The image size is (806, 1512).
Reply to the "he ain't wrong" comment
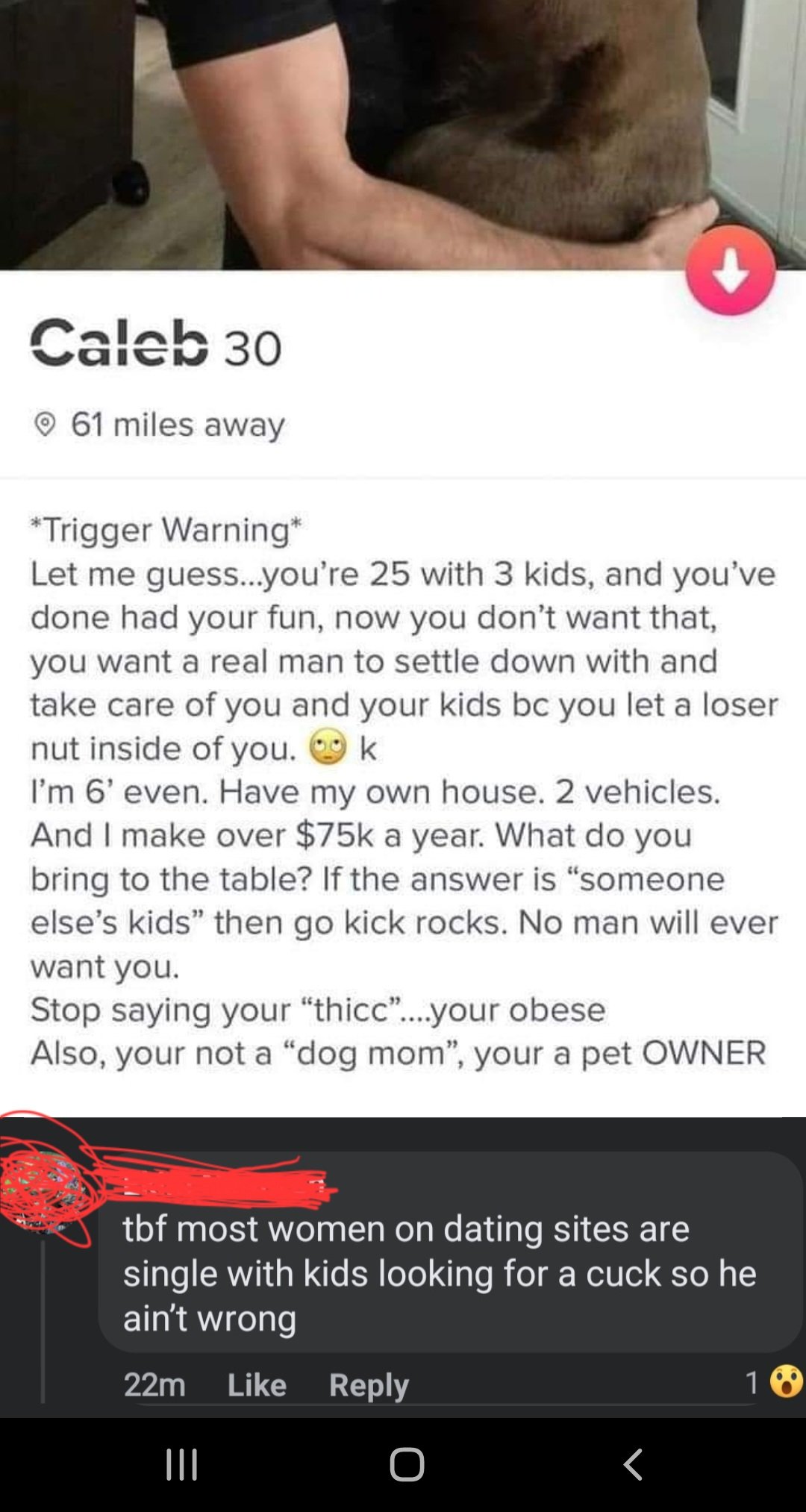click(x=369, y=1384)
